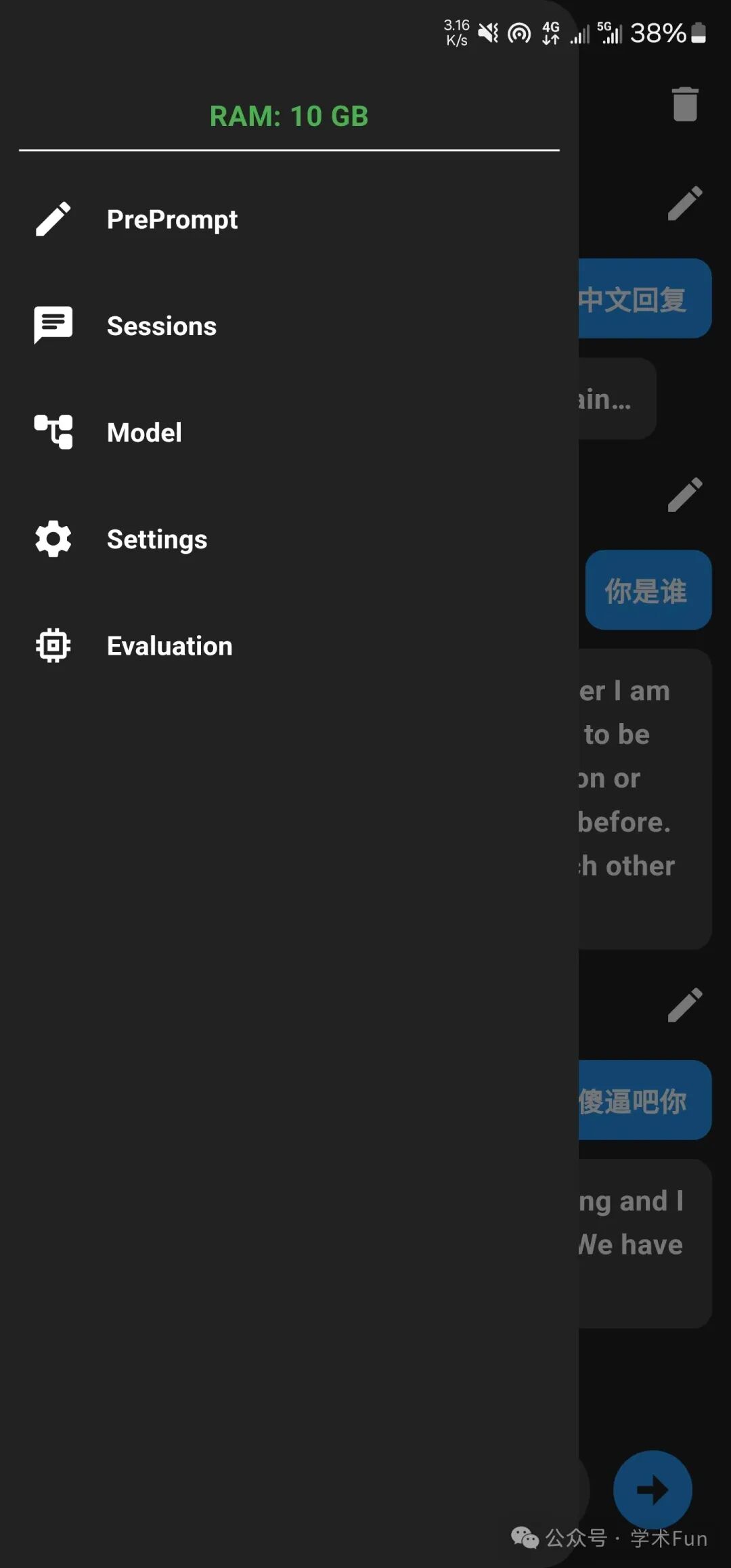Open the Sessions list
The width and height of the screenshot is (731, 1568).
point(161,326)
